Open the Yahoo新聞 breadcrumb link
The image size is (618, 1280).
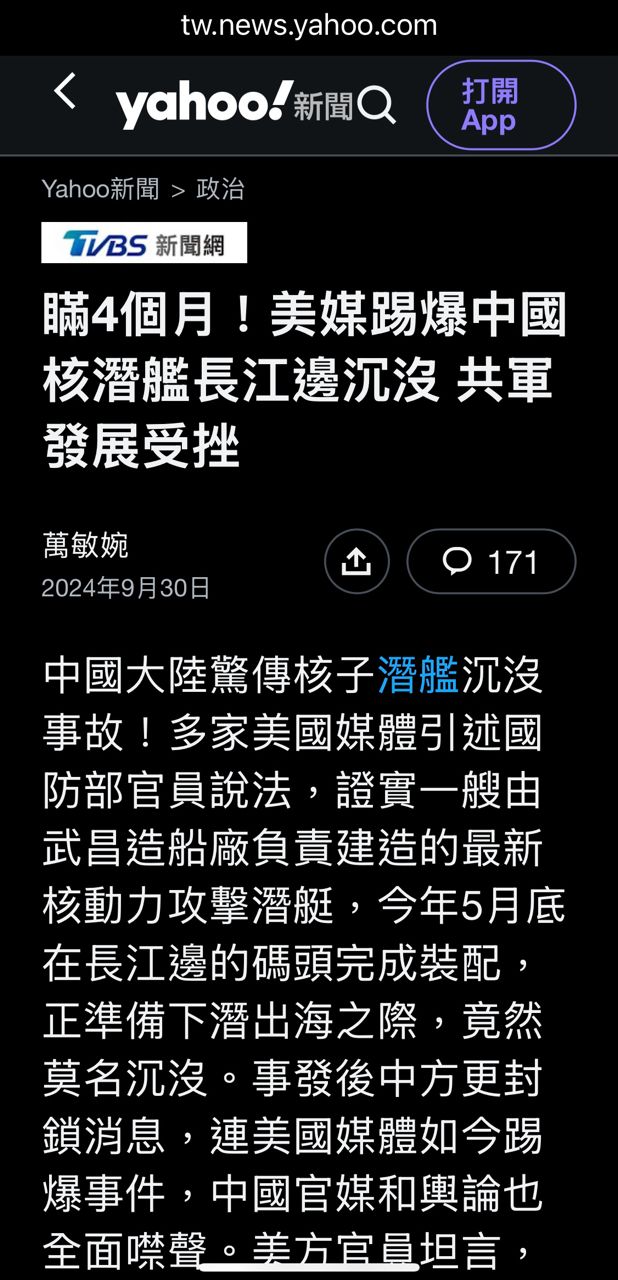(100, 189)
